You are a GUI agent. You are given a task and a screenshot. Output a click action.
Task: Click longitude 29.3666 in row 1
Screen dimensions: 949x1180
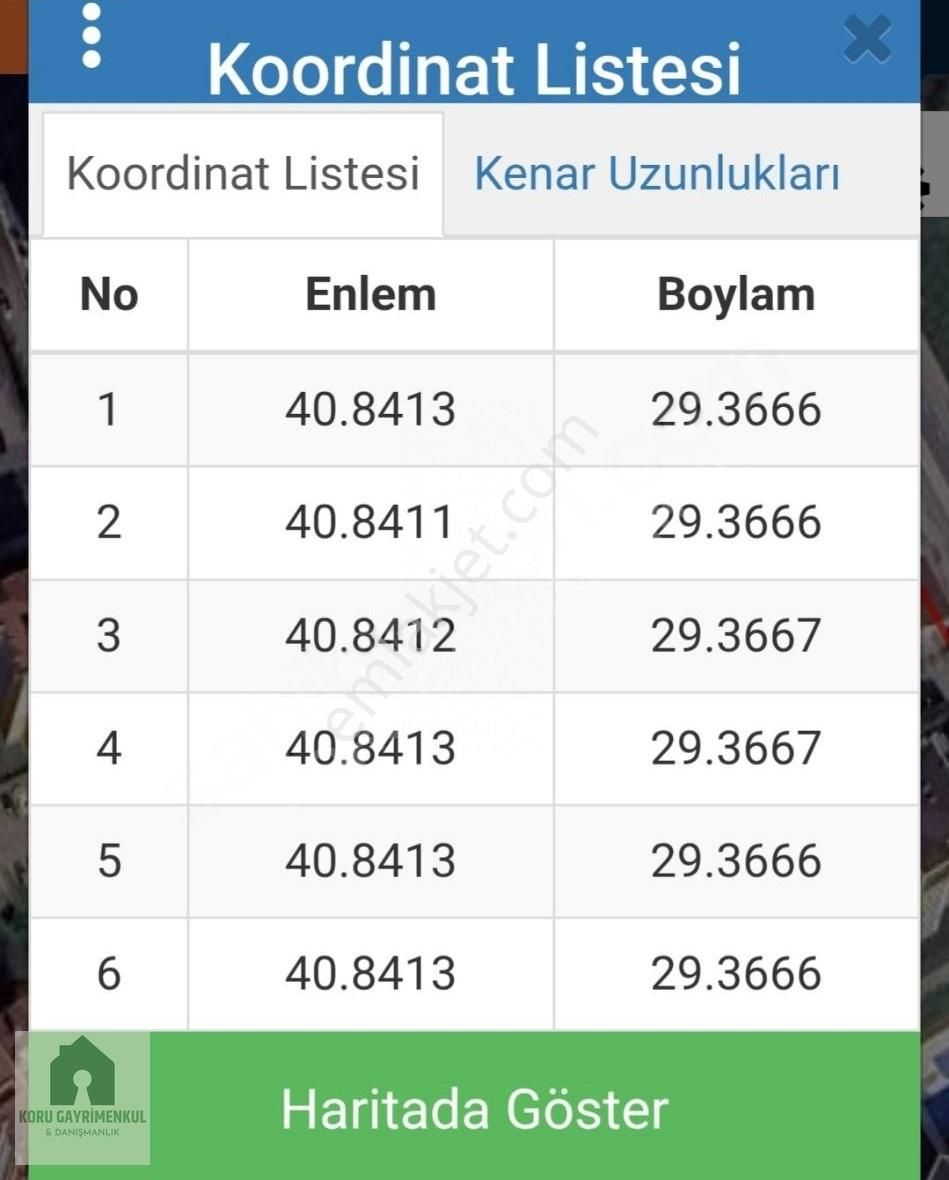[737, 409]
